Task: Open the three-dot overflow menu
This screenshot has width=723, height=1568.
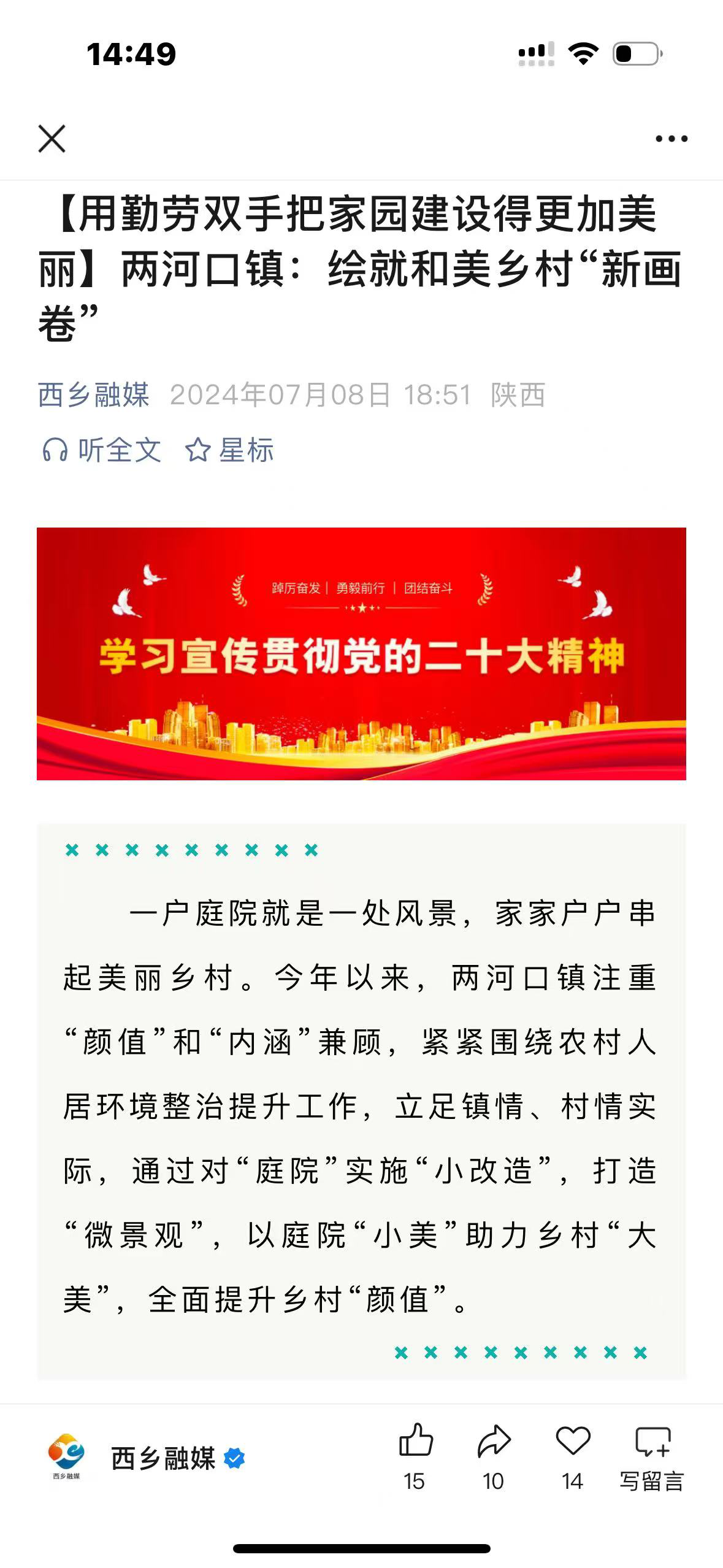Action: coord(671,139)
